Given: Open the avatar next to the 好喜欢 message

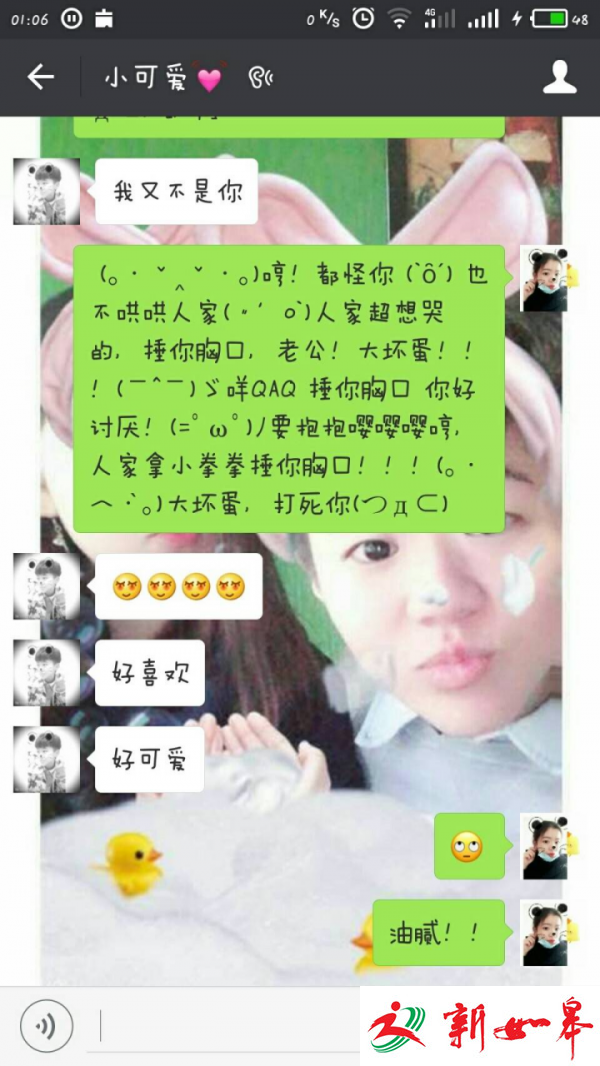Looking at the screenshot, I should click(46, 673).
